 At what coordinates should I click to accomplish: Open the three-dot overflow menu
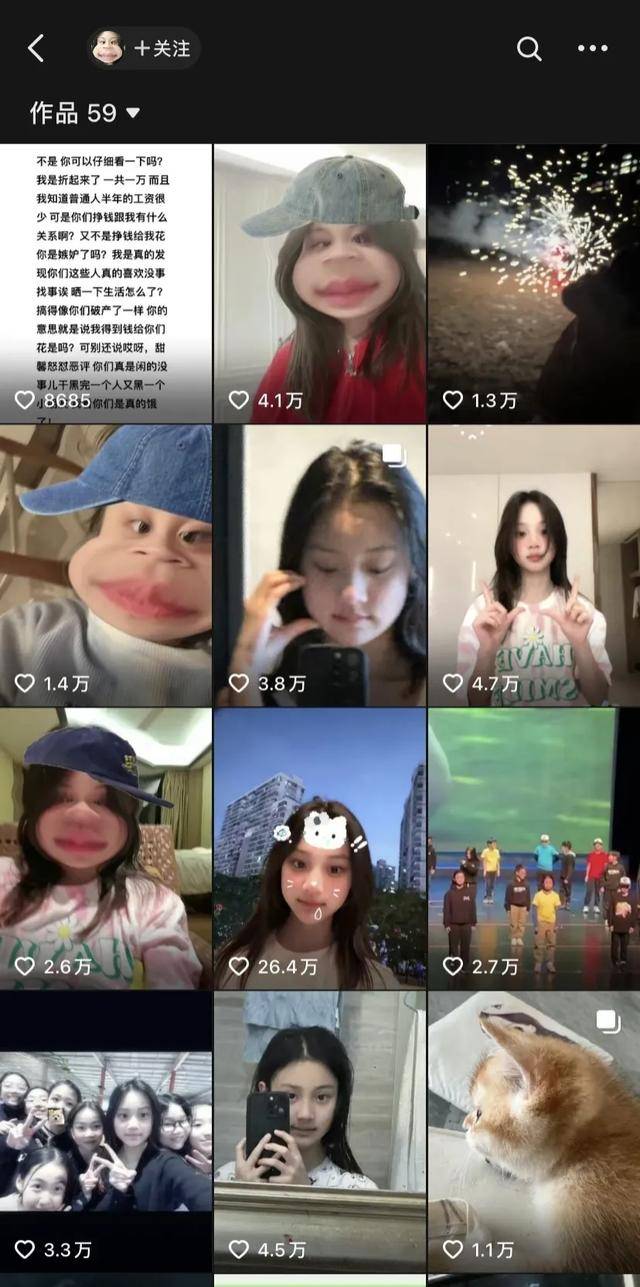[x=592, y=48]
